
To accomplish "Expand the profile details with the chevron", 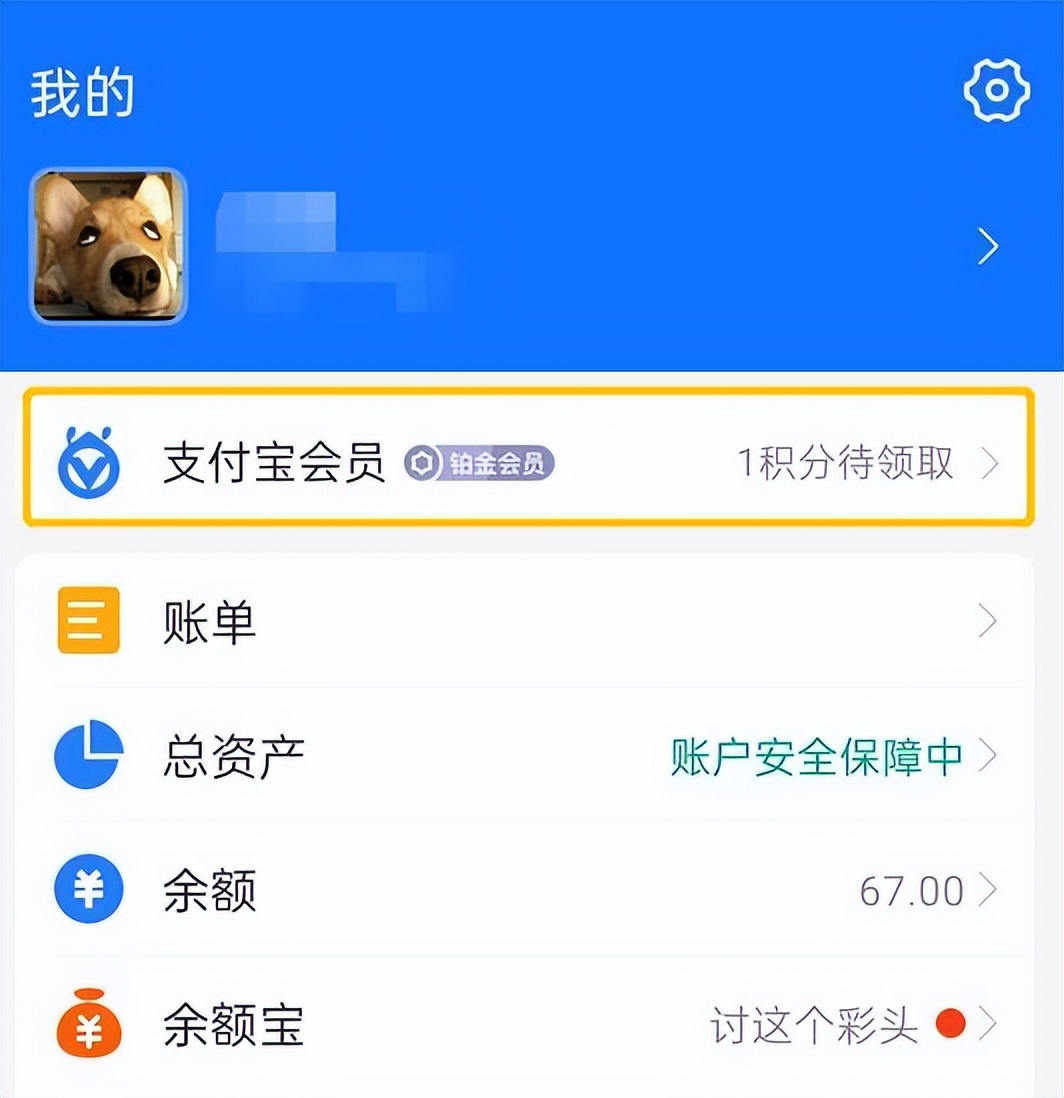I will click(986, 244).
